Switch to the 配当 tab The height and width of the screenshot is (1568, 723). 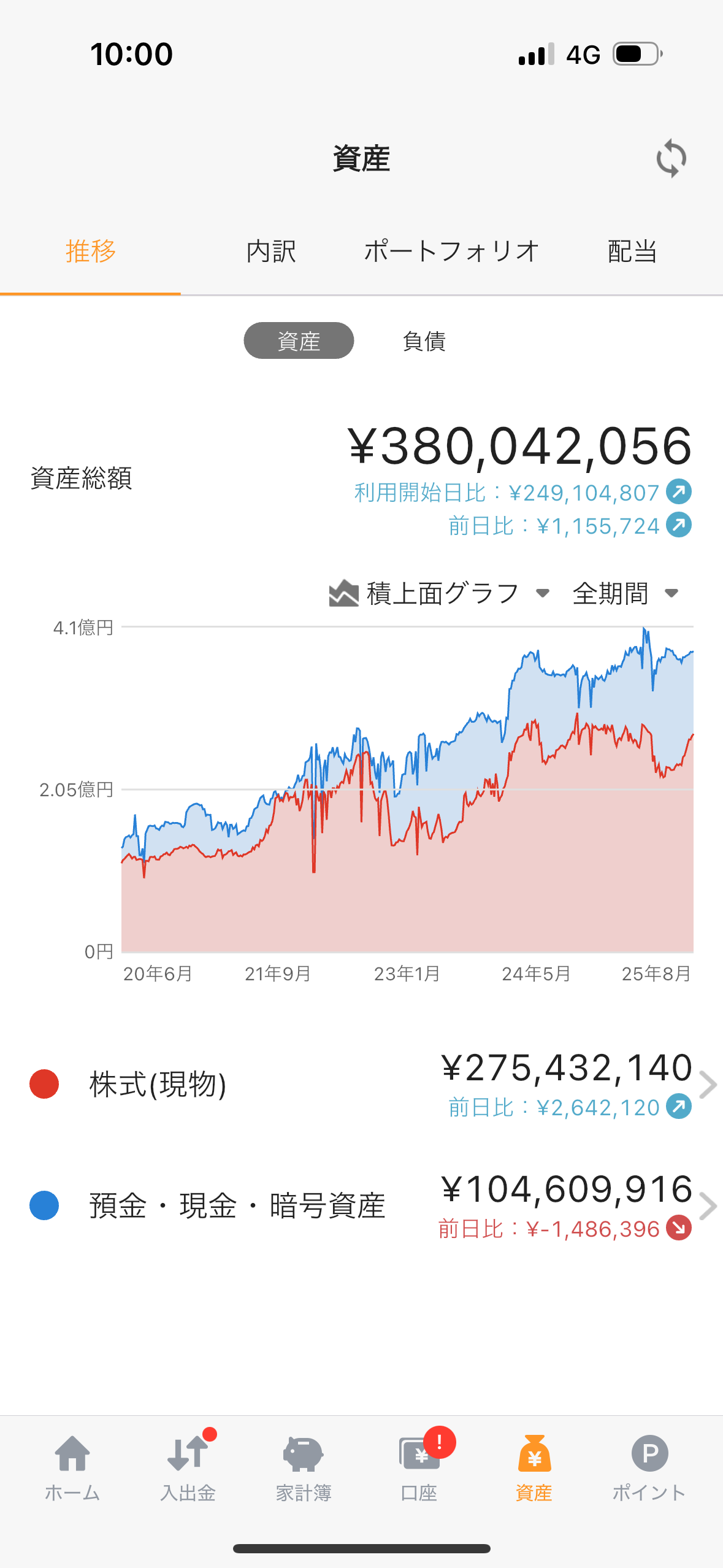tap(632, 252)
